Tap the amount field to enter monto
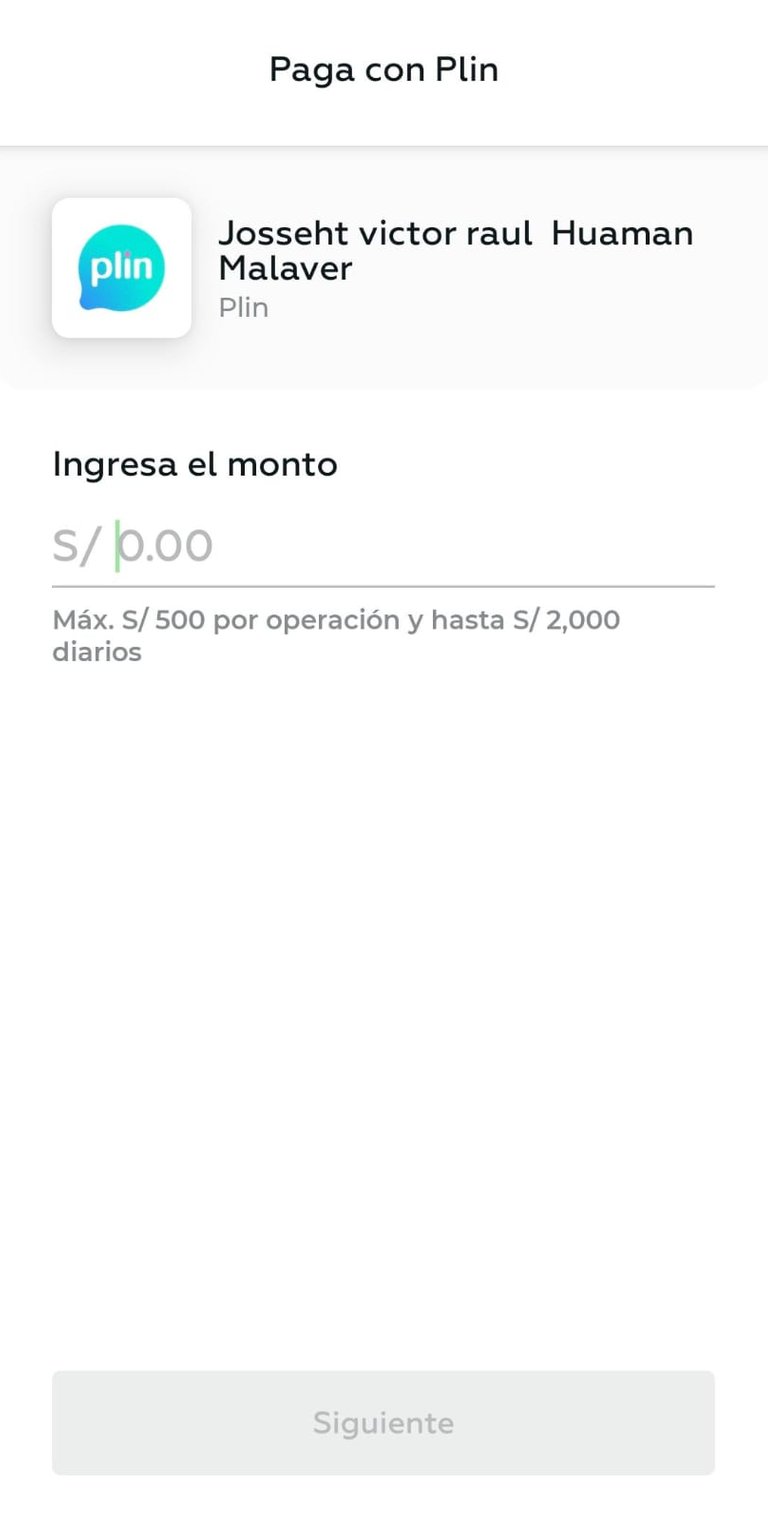Viewport: 768px width, 1522px height. pos(383,547)
